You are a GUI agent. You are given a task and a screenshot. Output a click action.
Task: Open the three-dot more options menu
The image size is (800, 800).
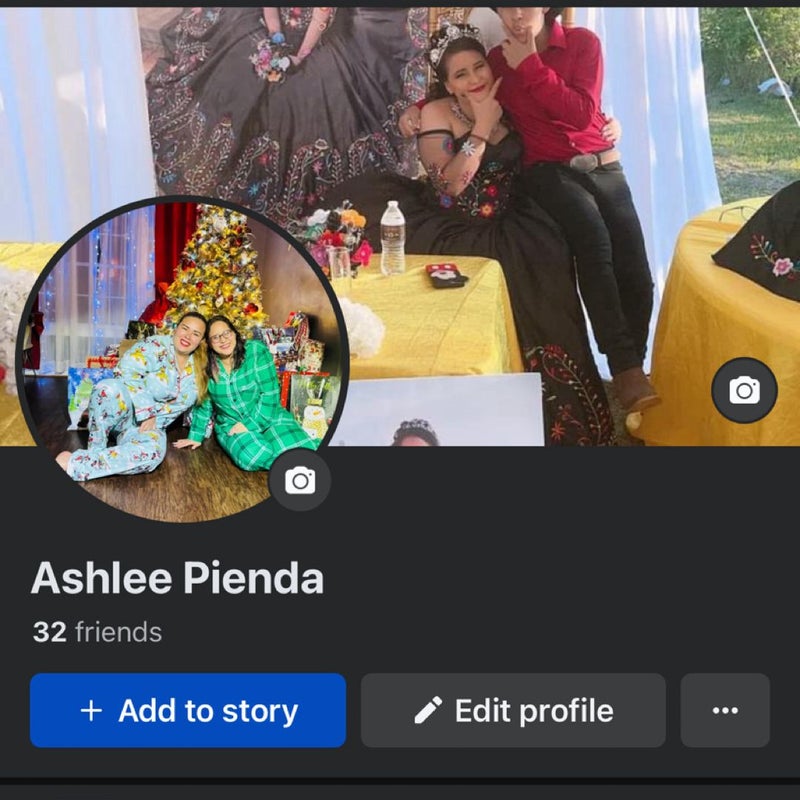point(725,711)
